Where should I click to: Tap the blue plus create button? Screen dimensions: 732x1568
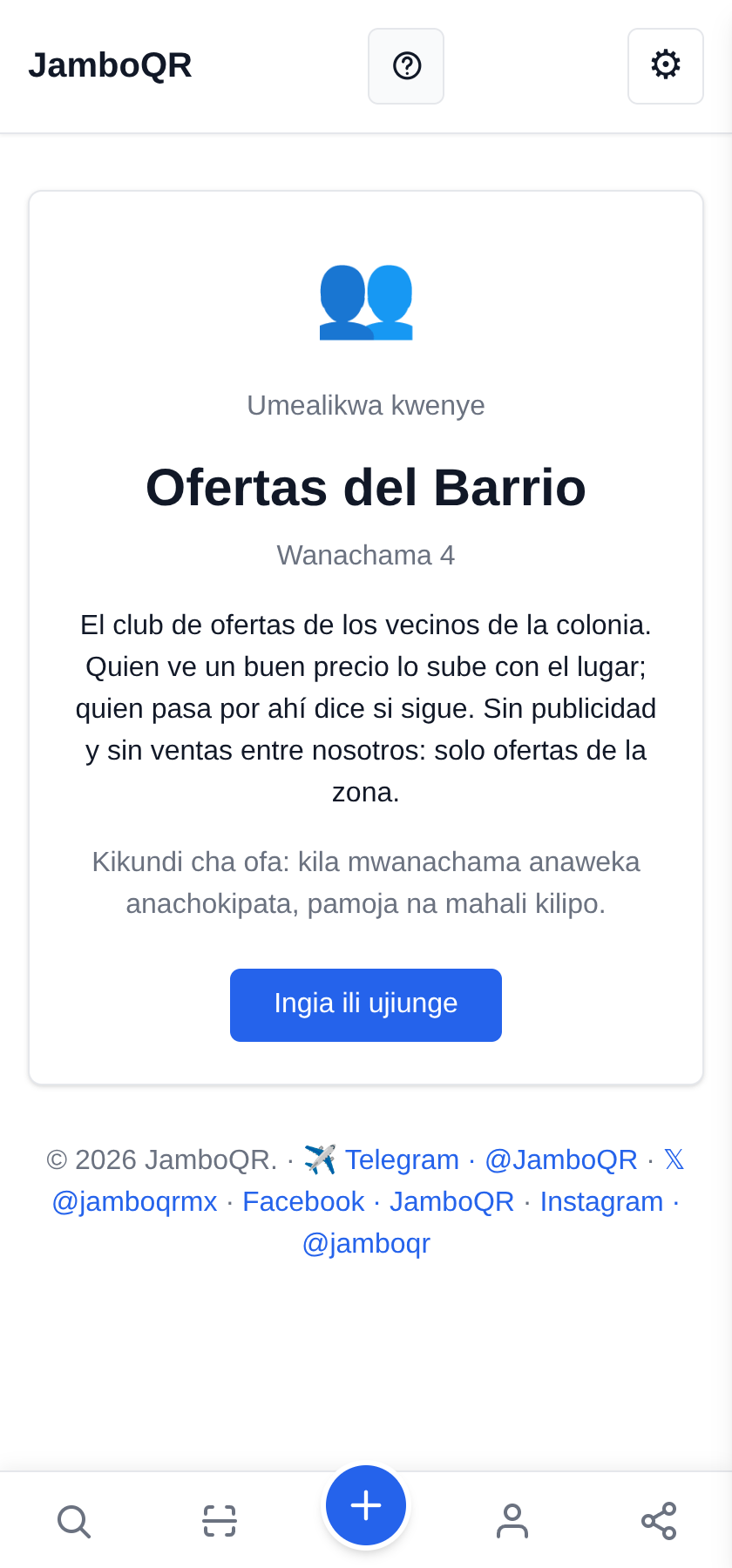366,1505
